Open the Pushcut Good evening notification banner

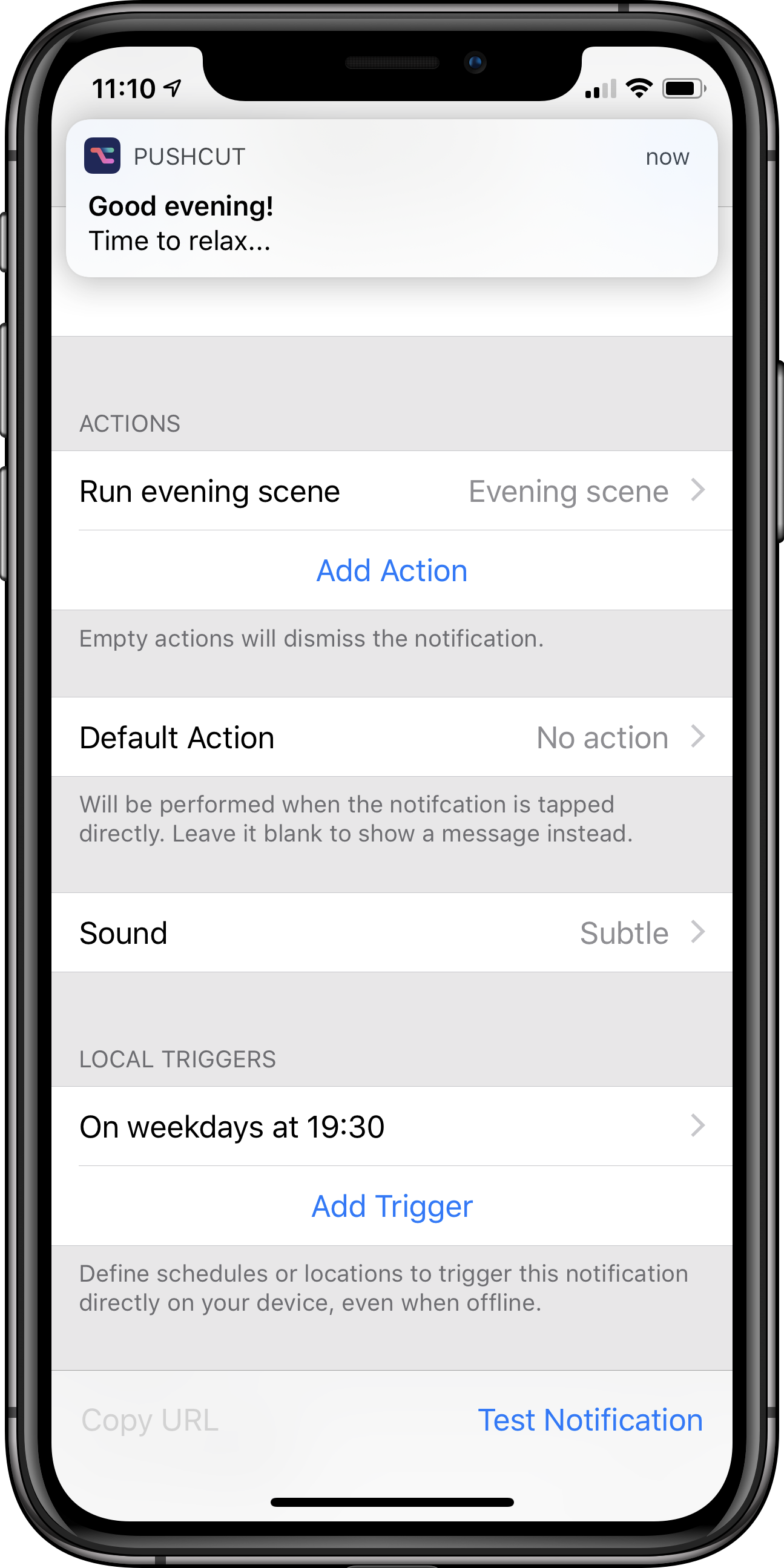(391, 198)
